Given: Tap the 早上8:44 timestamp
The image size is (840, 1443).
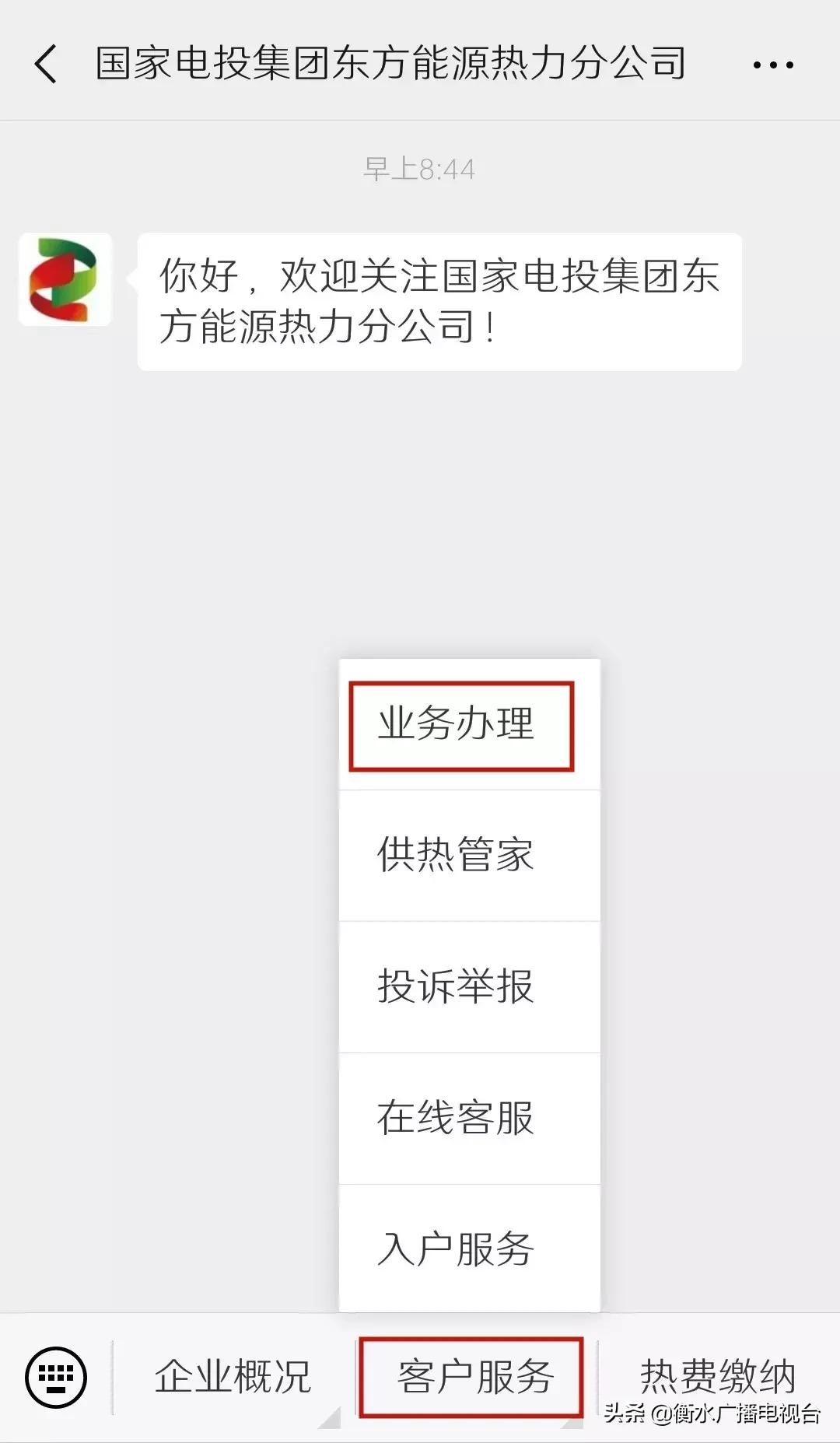Looking at the screenshot, I should click(x=420, y=166).
